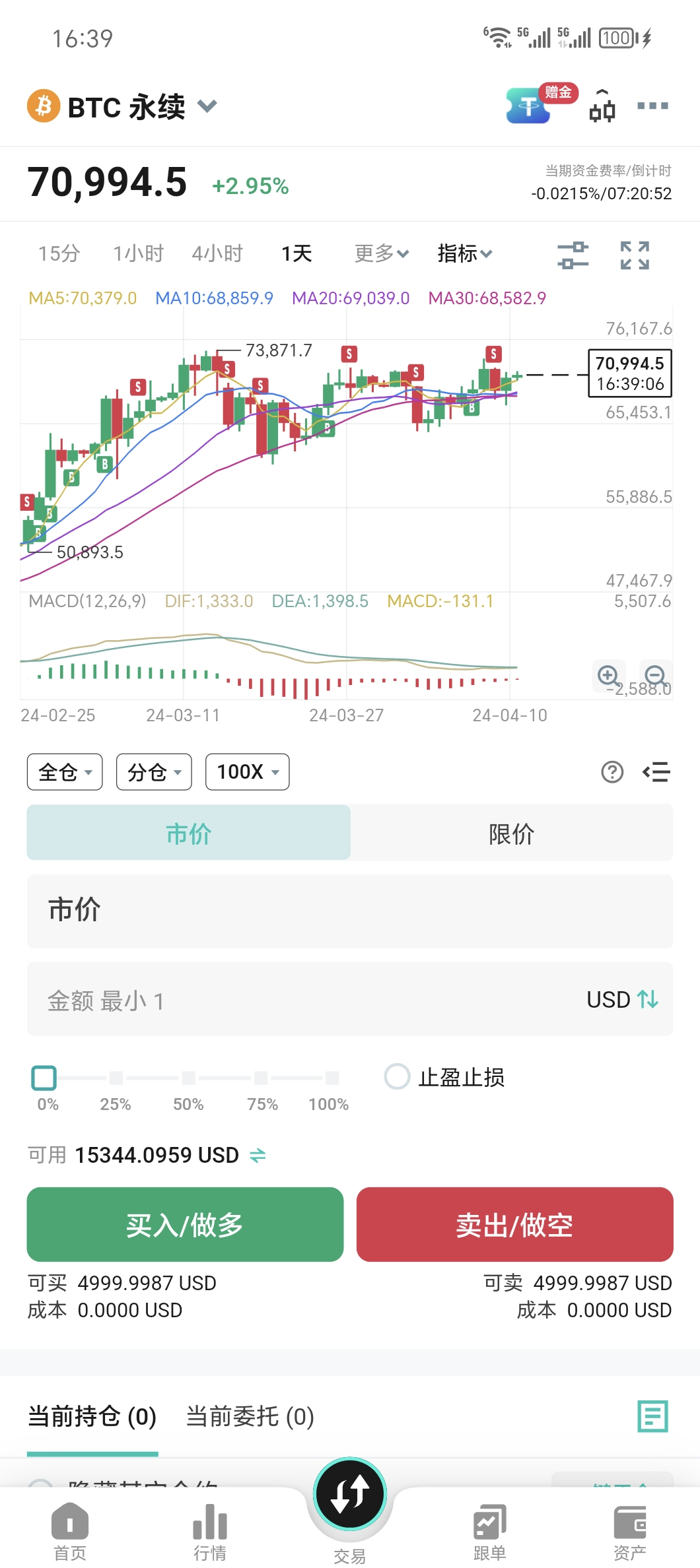Switch to 限价 limit order tab
700x1568 pixels.
coord(511,833)
